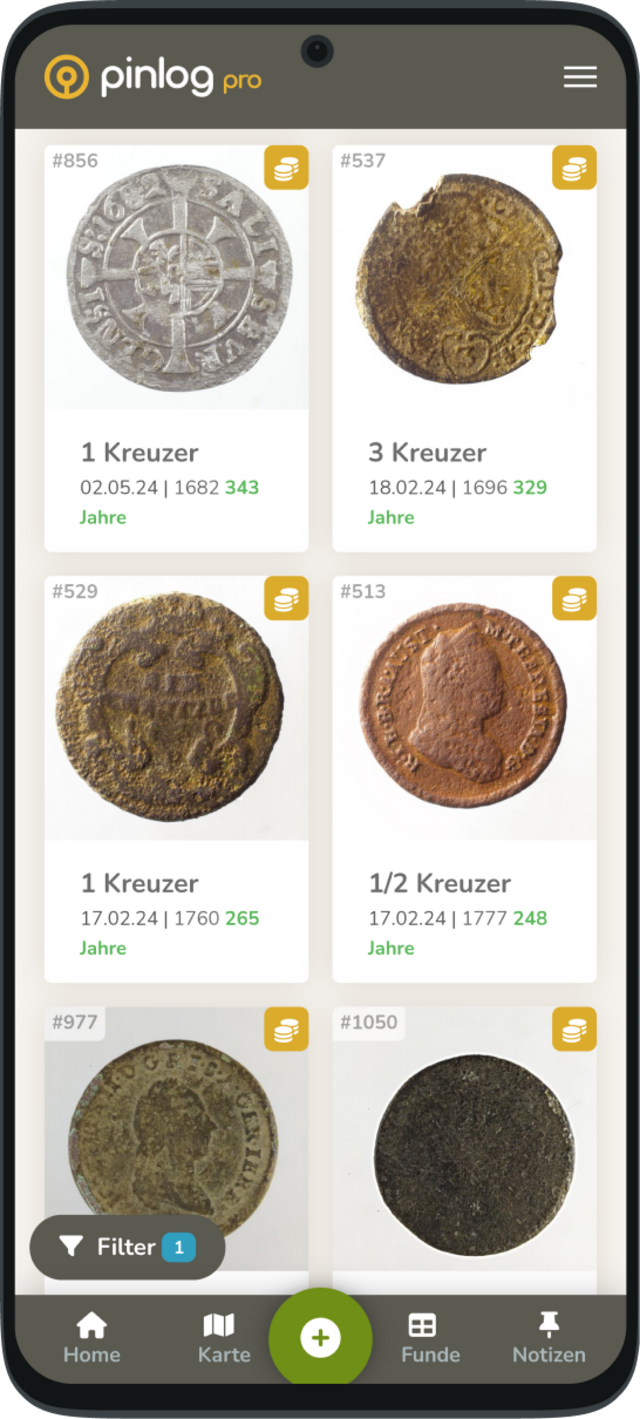Add a new find with plus button
Image resolution: width=640 pixels, height=1419 pixels.
point(320,1338)
